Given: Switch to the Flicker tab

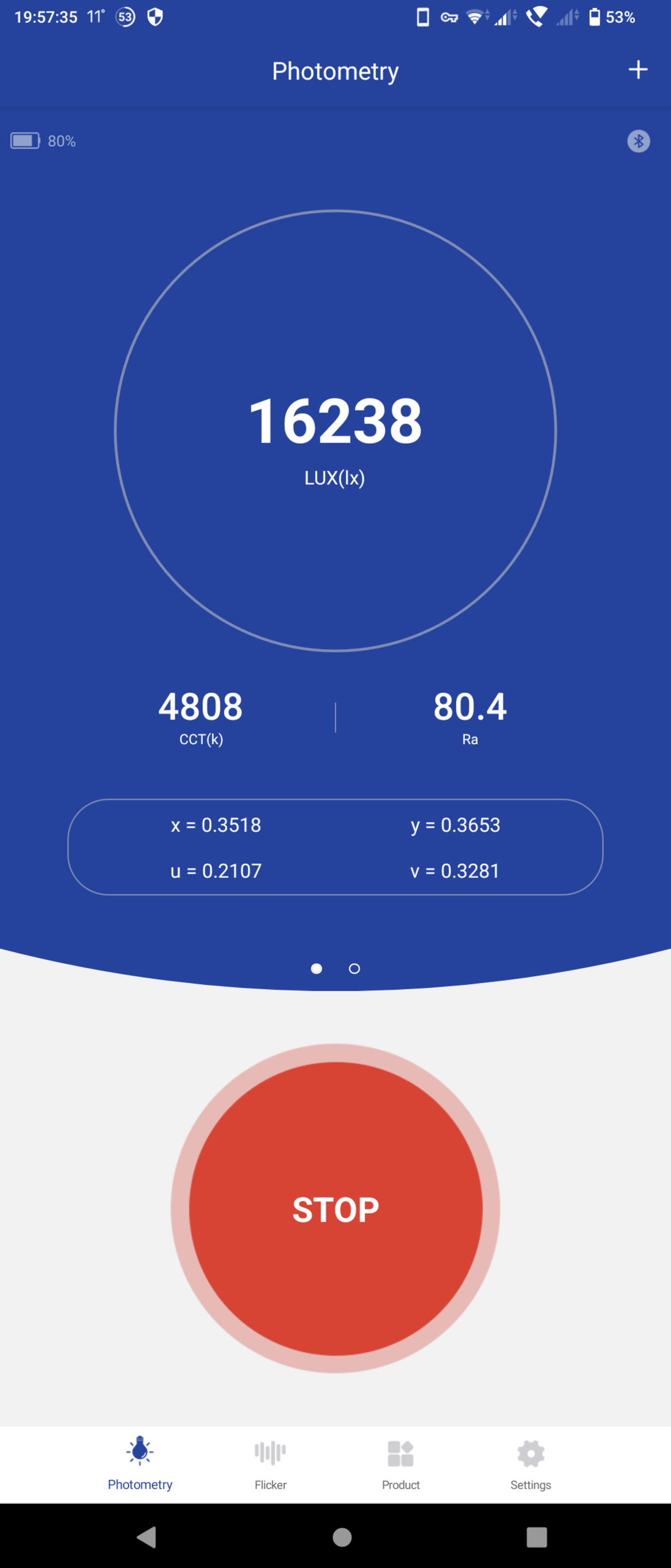Looking at the screenshot, I should click(x=270, y=1464).
